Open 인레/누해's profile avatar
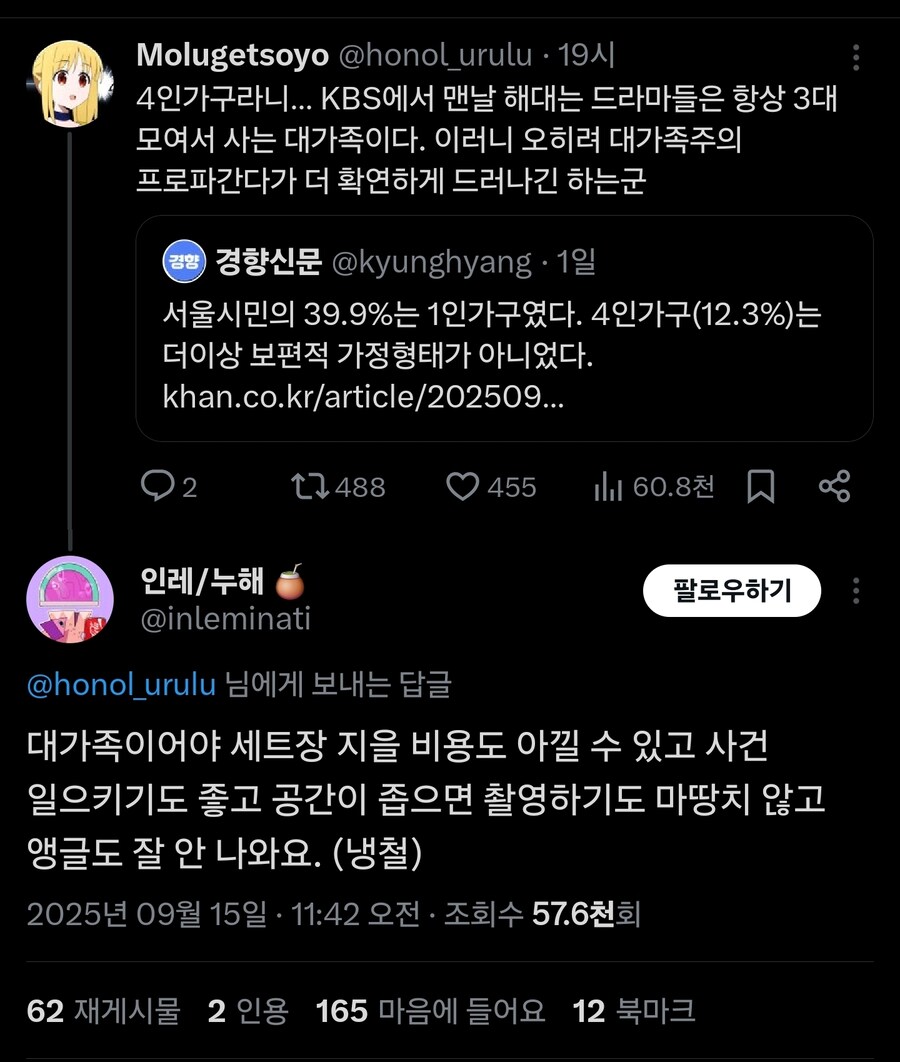 [70, 599]
